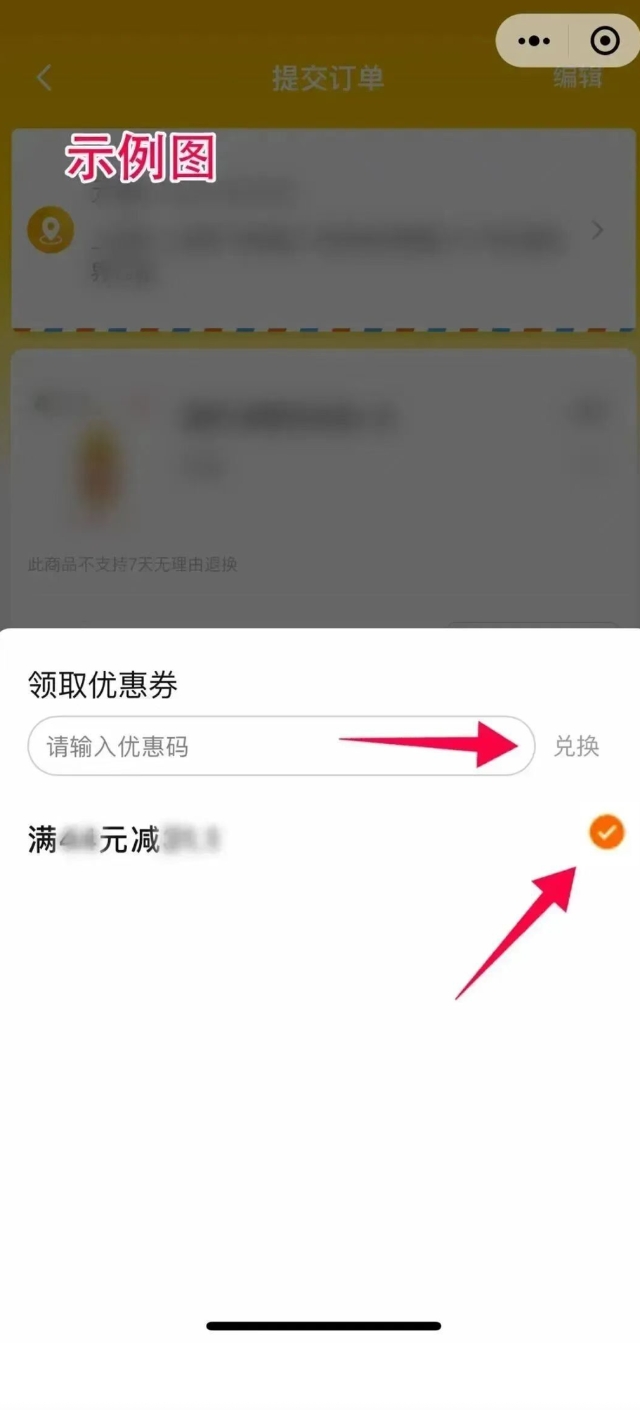640x1410 pixels.
Task: Close the mini program with the circle icon
Action: pos(604,41)
